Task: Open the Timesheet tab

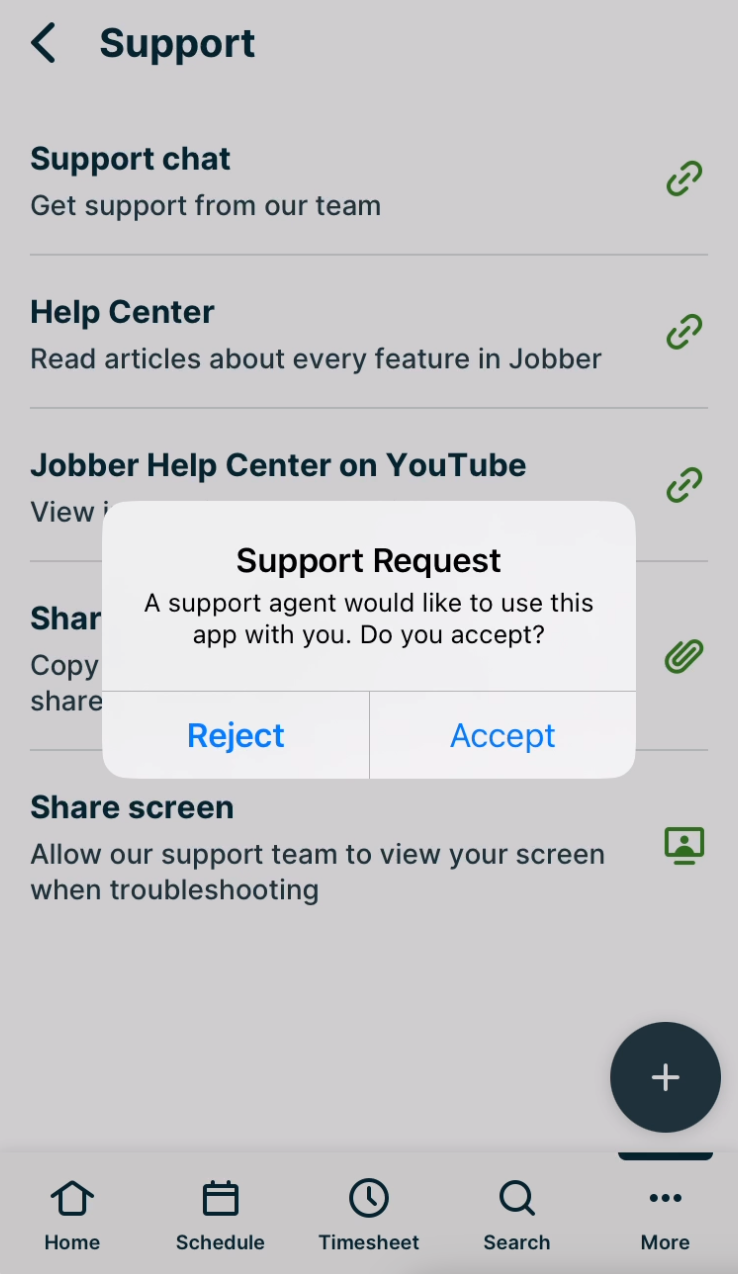Action: click(x=369, y=1214)
